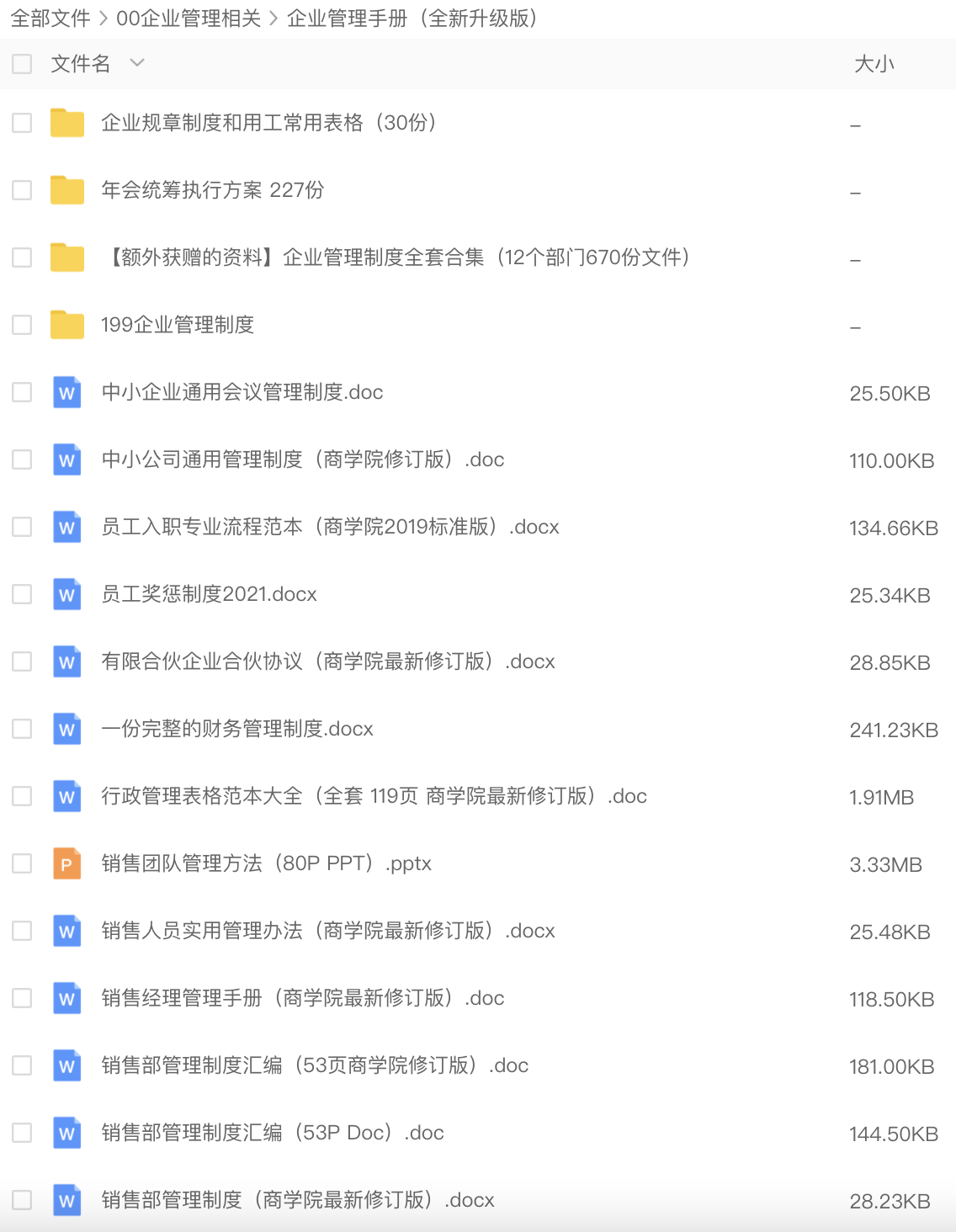Click the PowerPoint icon for 销售团队管理方法 PPT
This screenshot has height=1232, width=956.
[x=66, y=863]
